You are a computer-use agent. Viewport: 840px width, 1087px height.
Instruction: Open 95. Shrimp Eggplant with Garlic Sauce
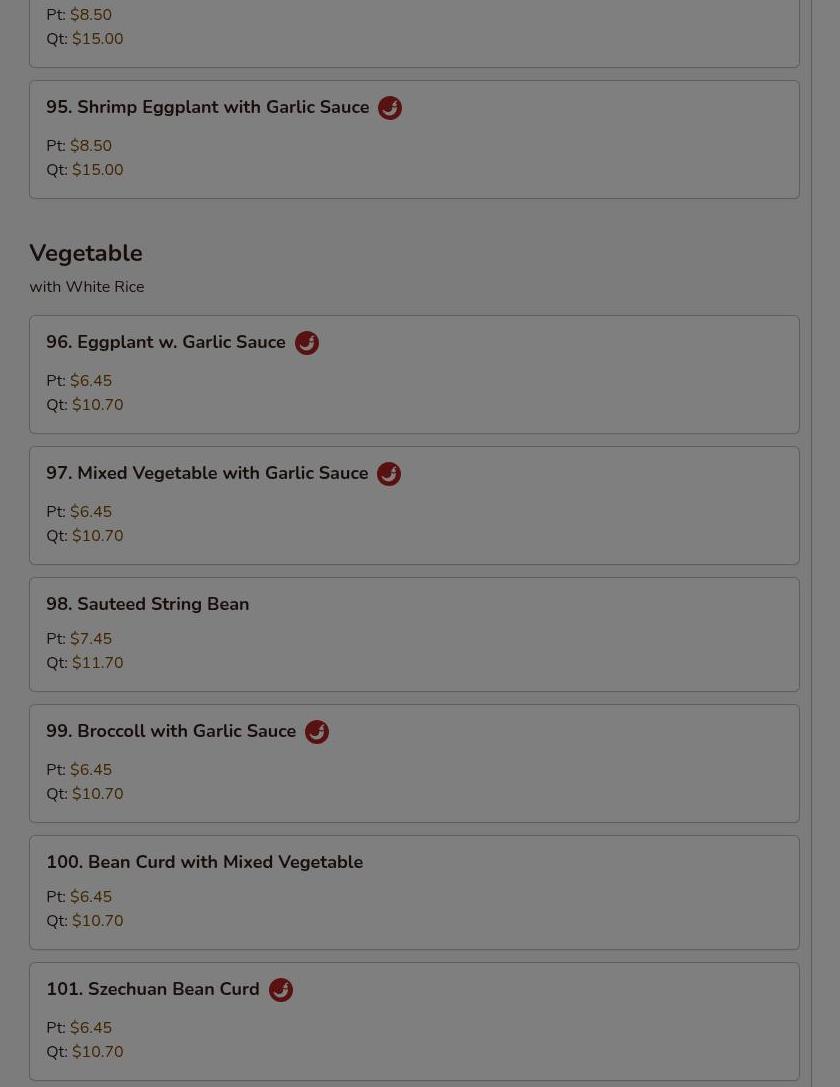(x=413, y=139)
